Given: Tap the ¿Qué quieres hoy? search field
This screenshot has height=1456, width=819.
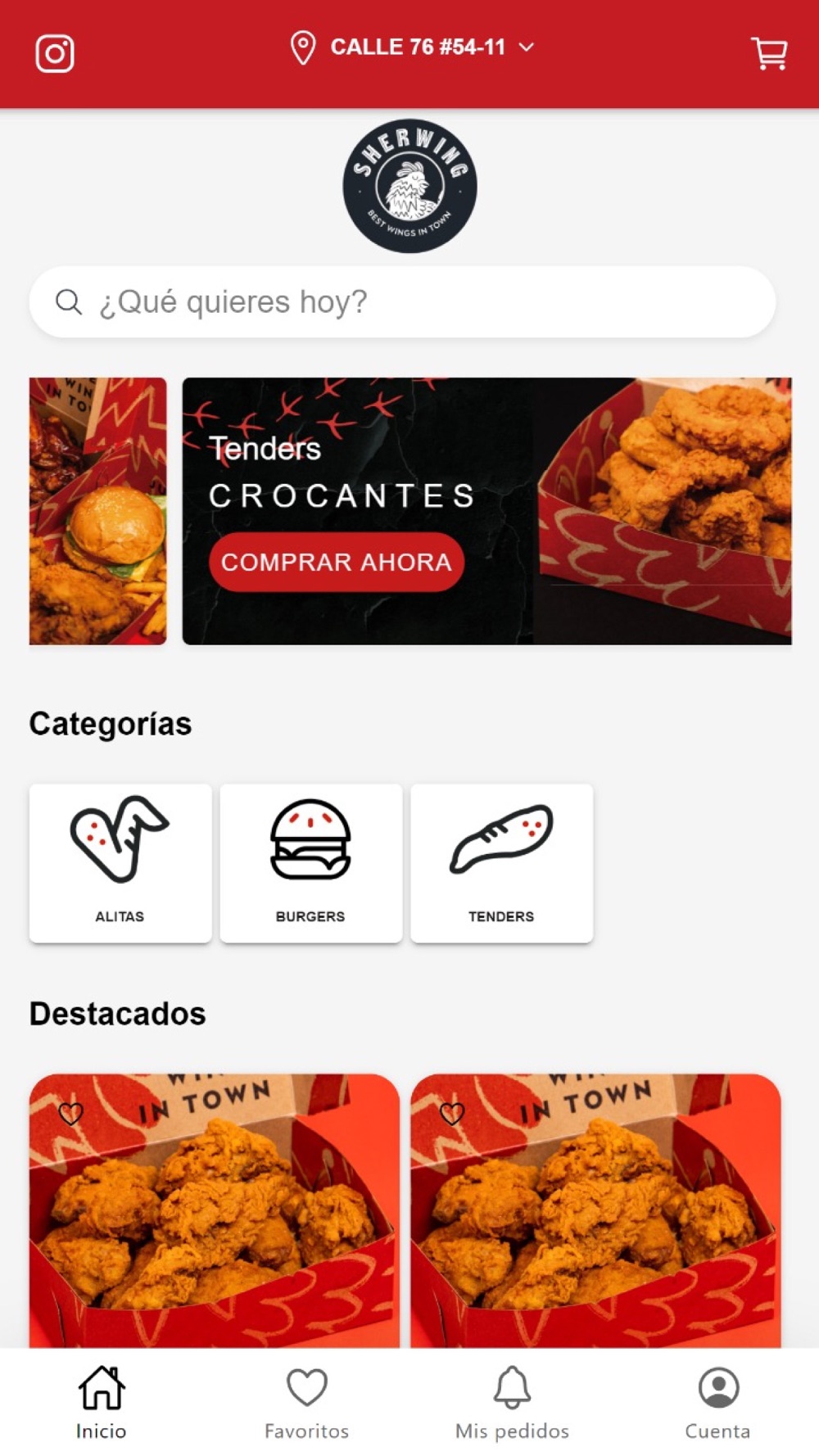Looking at the screenshot, I should tap(401, 302).
